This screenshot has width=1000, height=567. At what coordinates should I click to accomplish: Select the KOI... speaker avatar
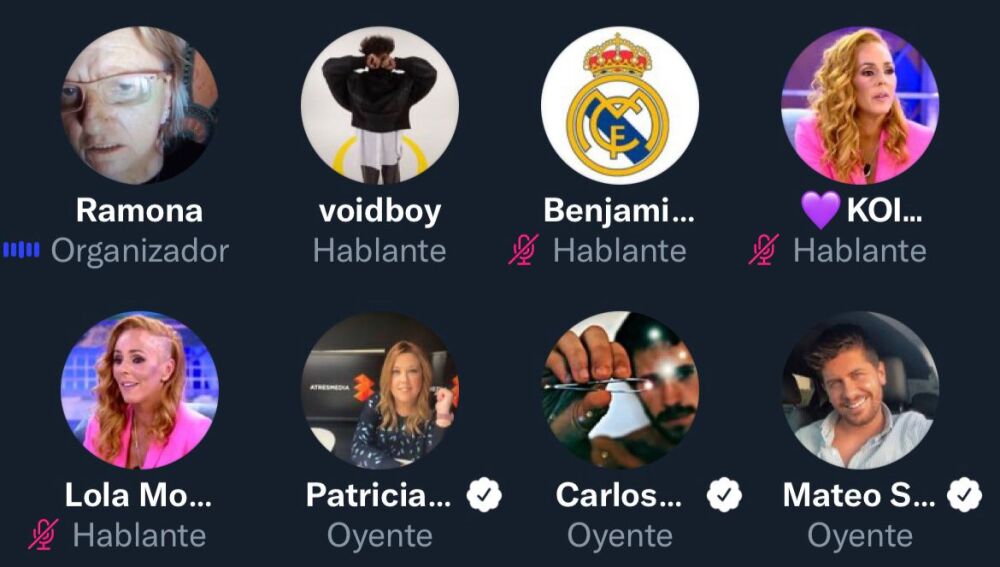tap(860, 105)
